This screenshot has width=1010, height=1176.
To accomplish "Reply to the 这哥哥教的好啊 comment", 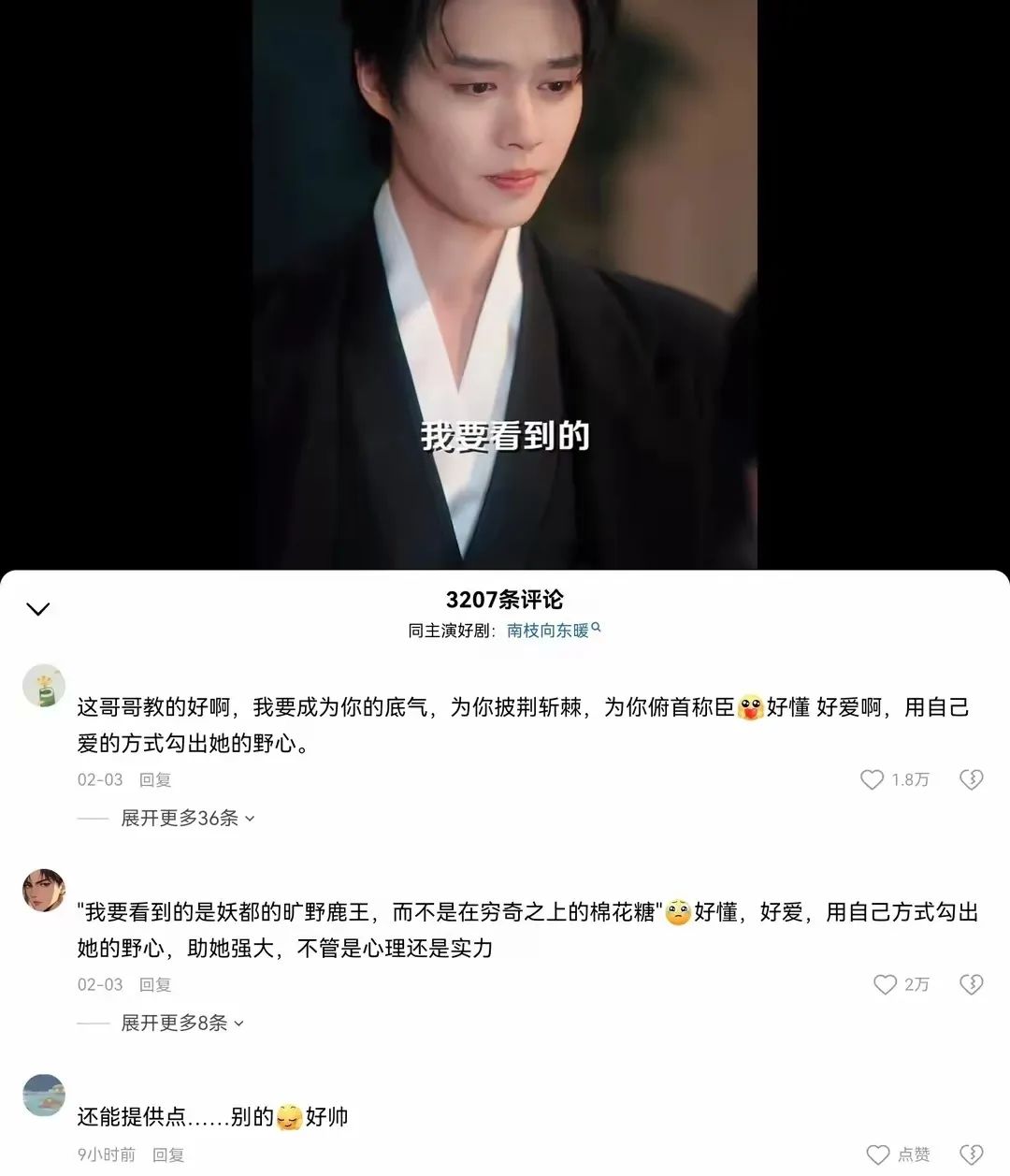I will (155, 779).
